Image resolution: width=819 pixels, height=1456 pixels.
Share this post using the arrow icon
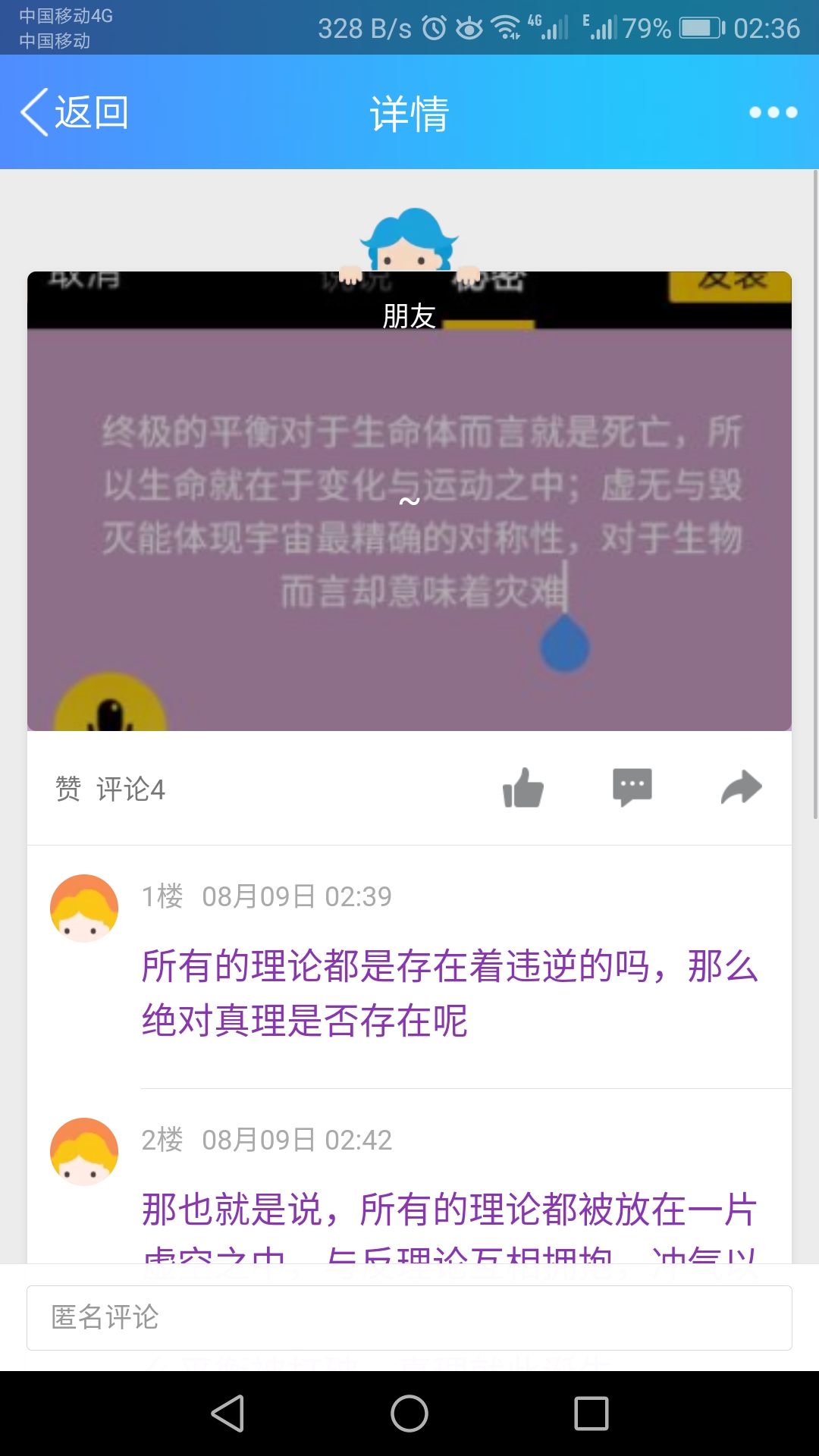coord(741,788)
